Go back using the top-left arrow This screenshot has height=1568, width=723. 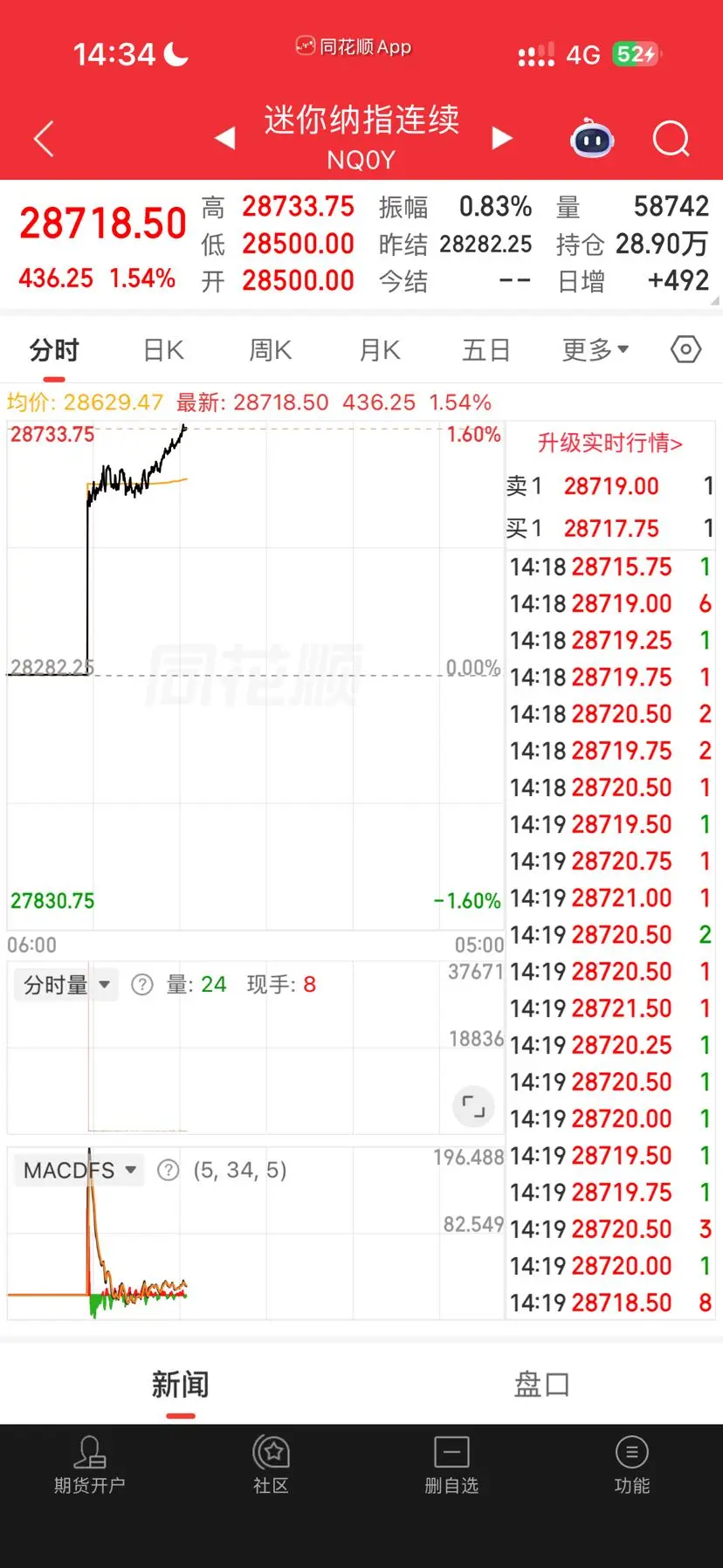click(44, 139)
